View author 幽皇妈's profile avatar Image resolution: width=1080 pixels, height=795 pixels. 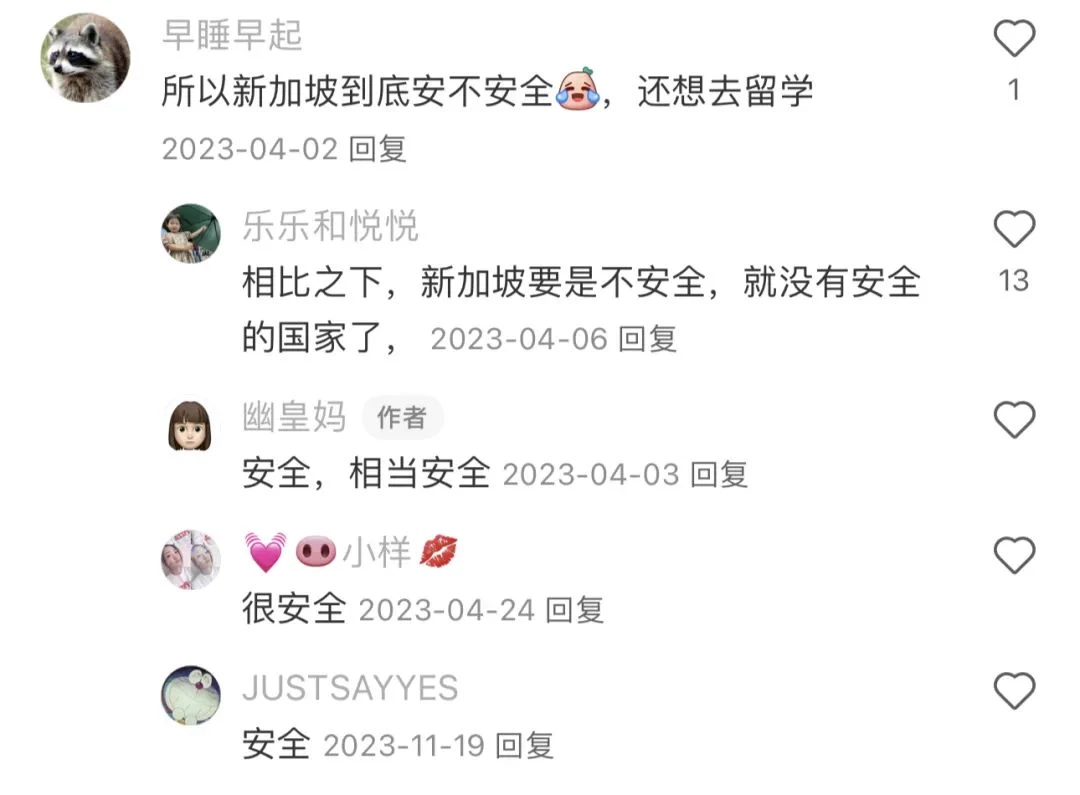point(190,426)
